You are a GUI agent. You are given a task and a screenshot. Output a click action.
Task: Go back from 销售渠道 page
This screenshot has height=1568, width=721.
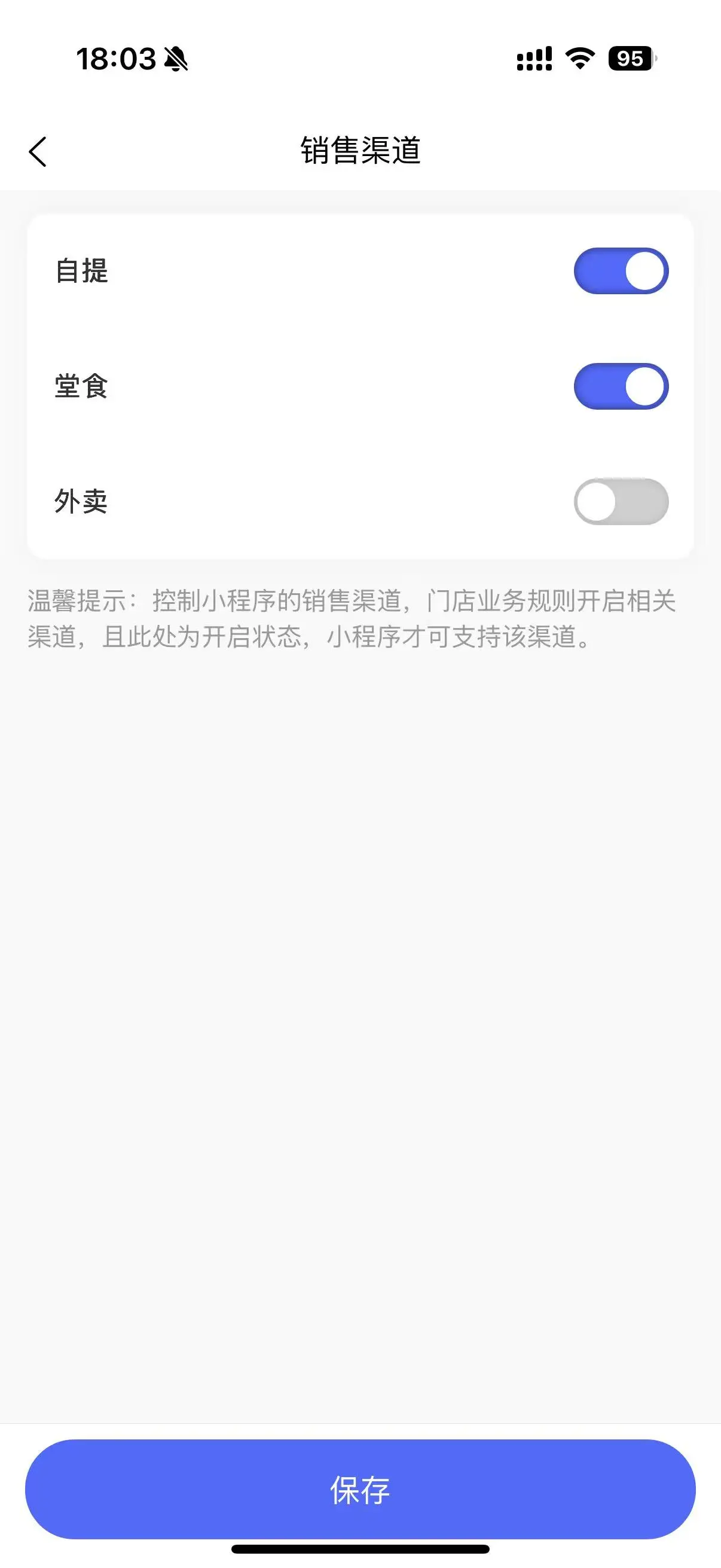[38, 151]
